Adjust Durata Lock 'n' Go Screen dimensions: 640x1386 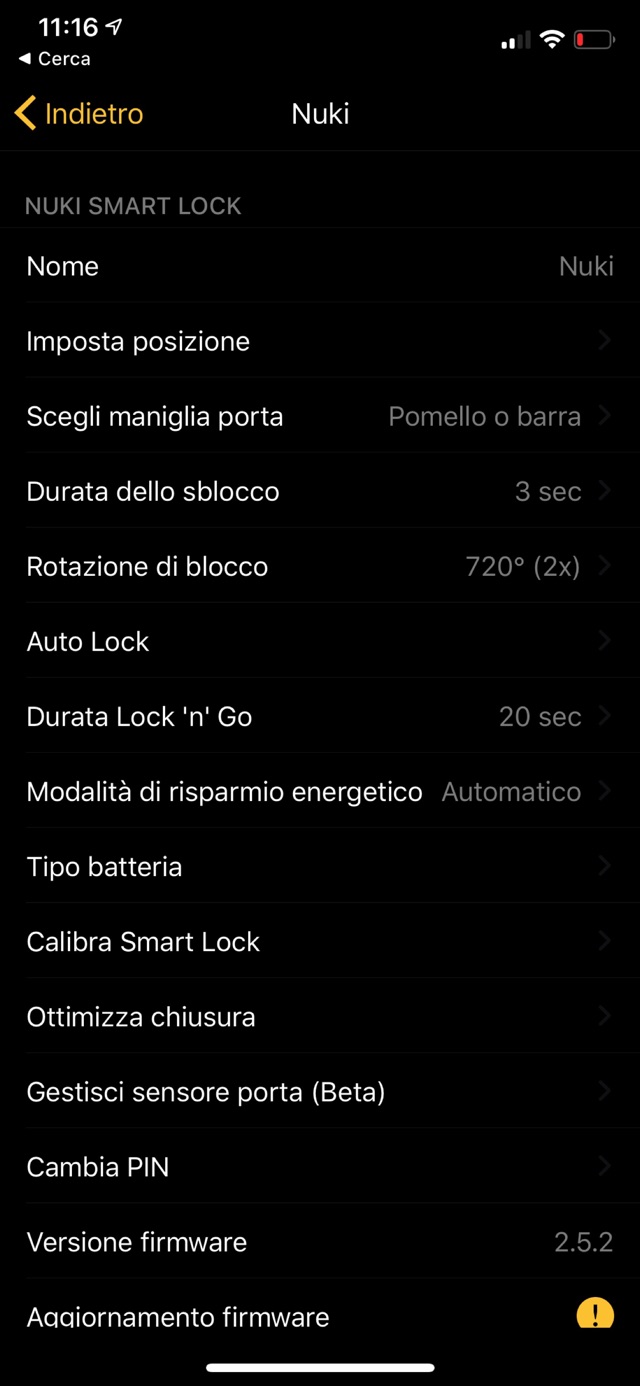point(320,716)
